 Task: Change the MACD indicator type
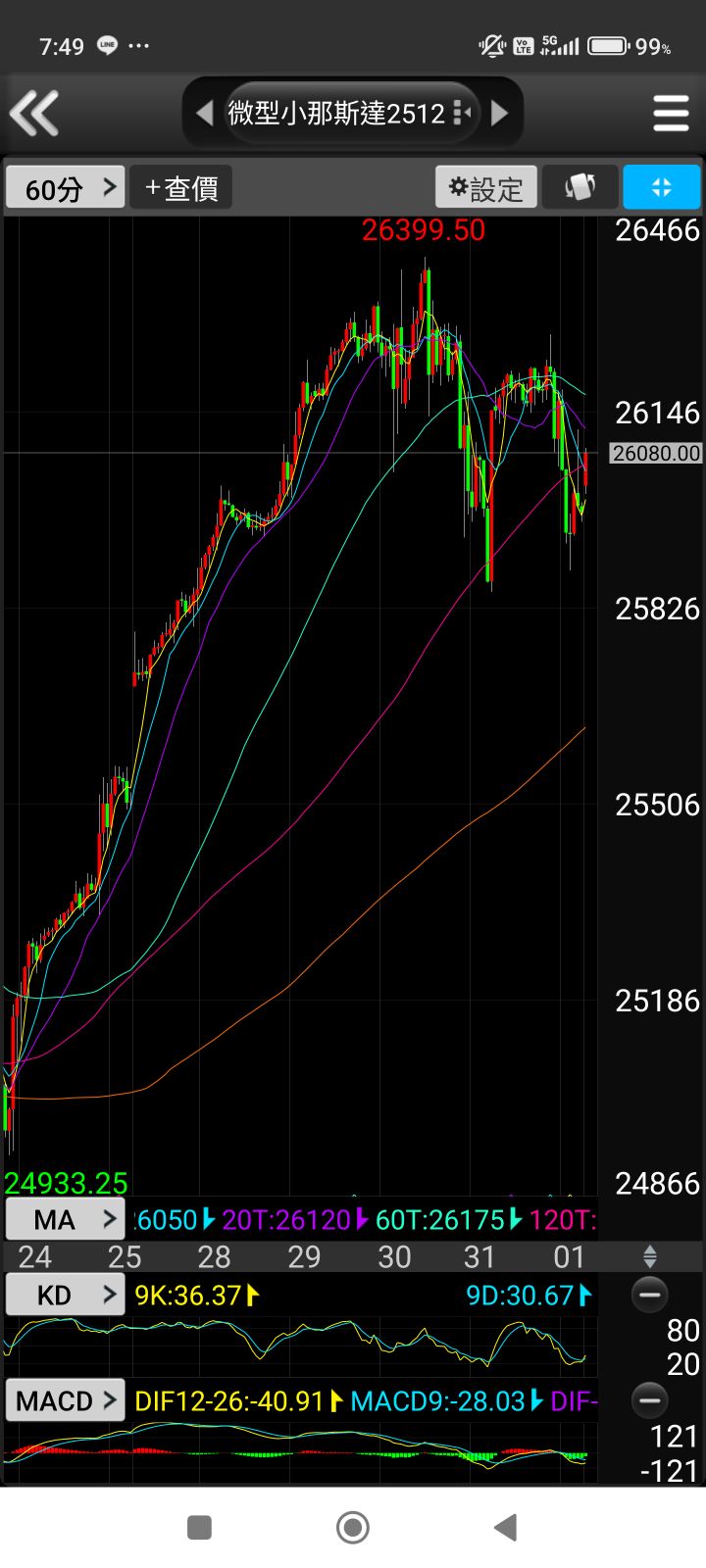coord(66,1400)
